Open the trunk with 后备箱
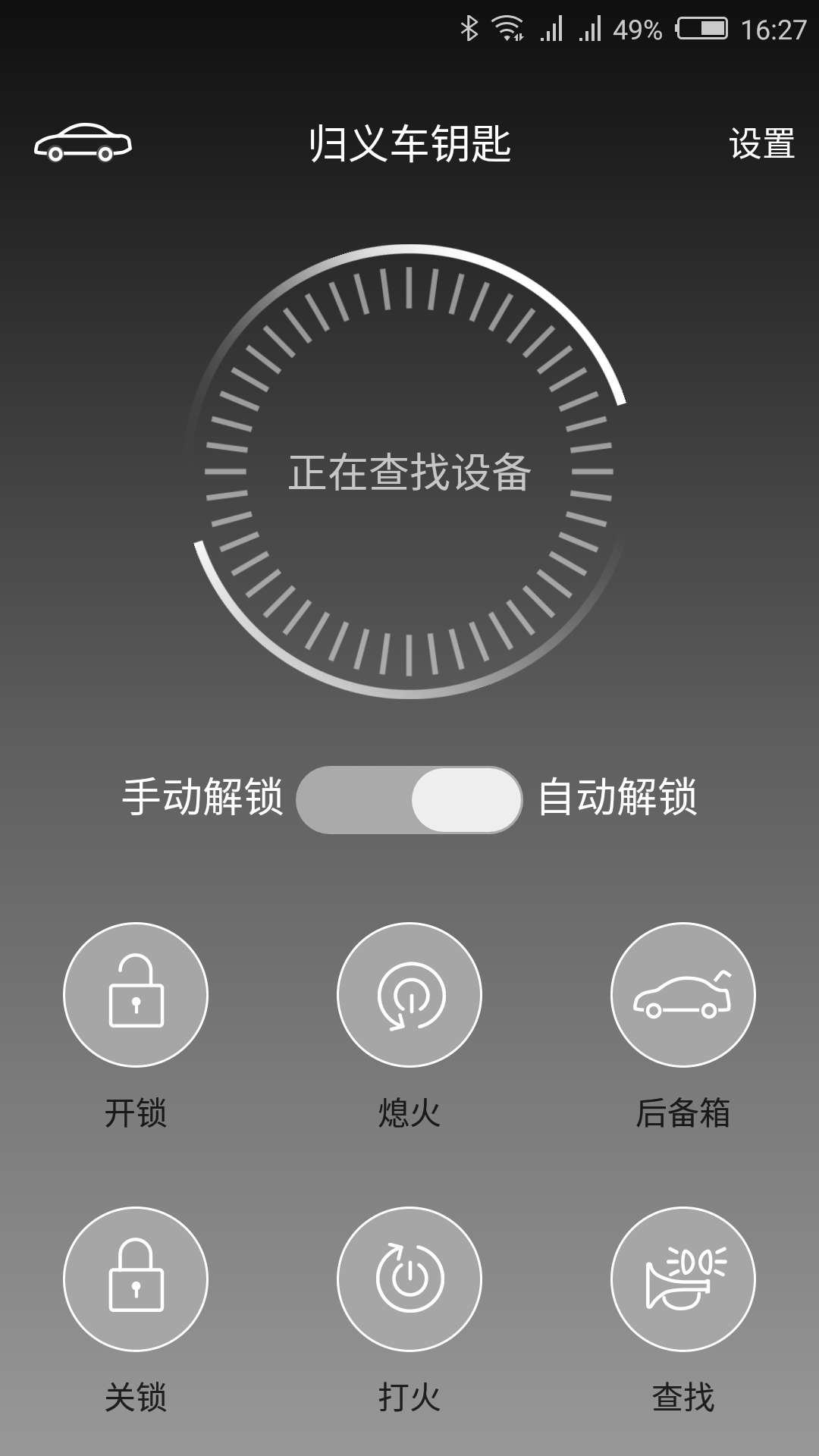This screenshot has width=819, height=1456. click(683, 994)
